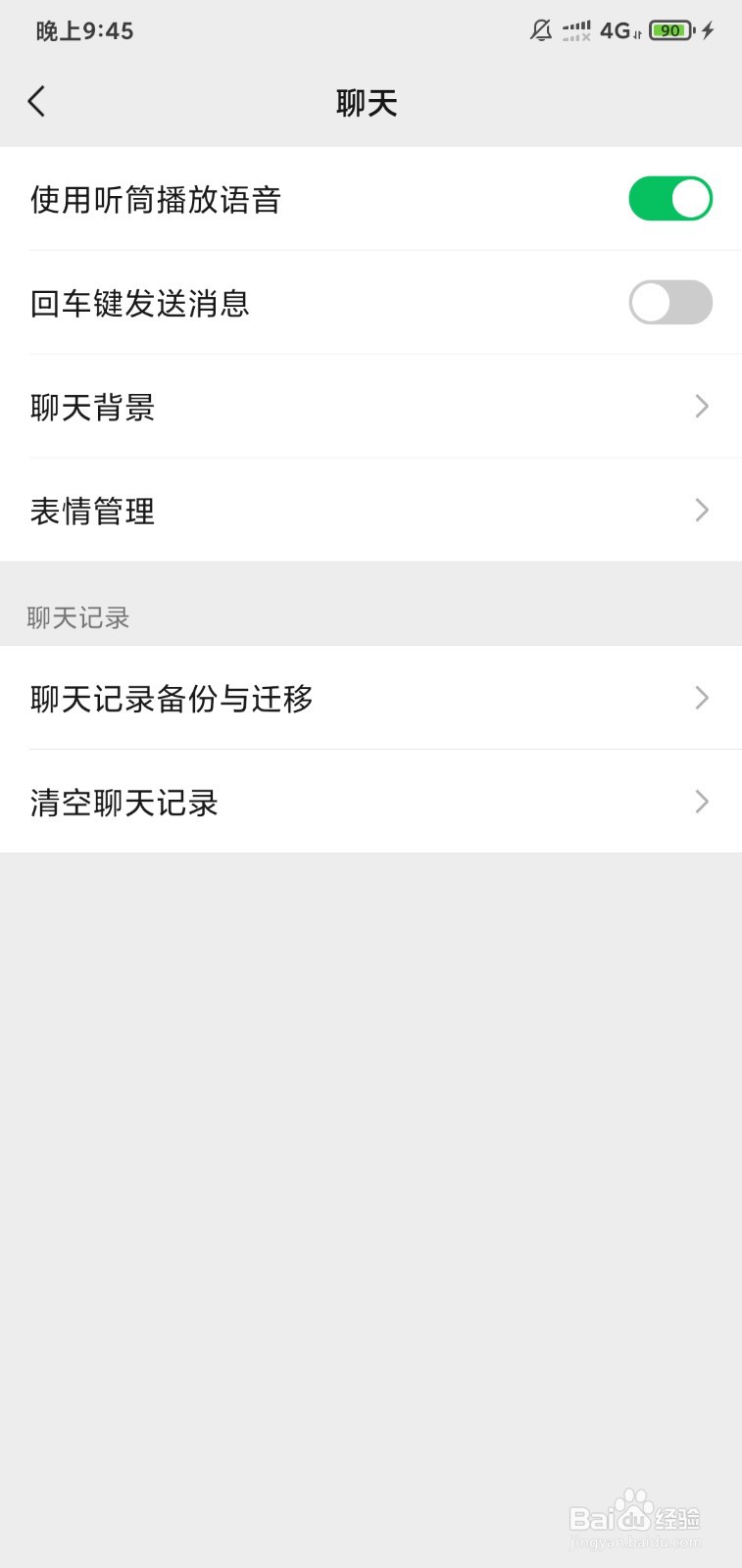Tap the 4G network indicator
Viewport: 742px width, 1568px height.
point(616,30)
